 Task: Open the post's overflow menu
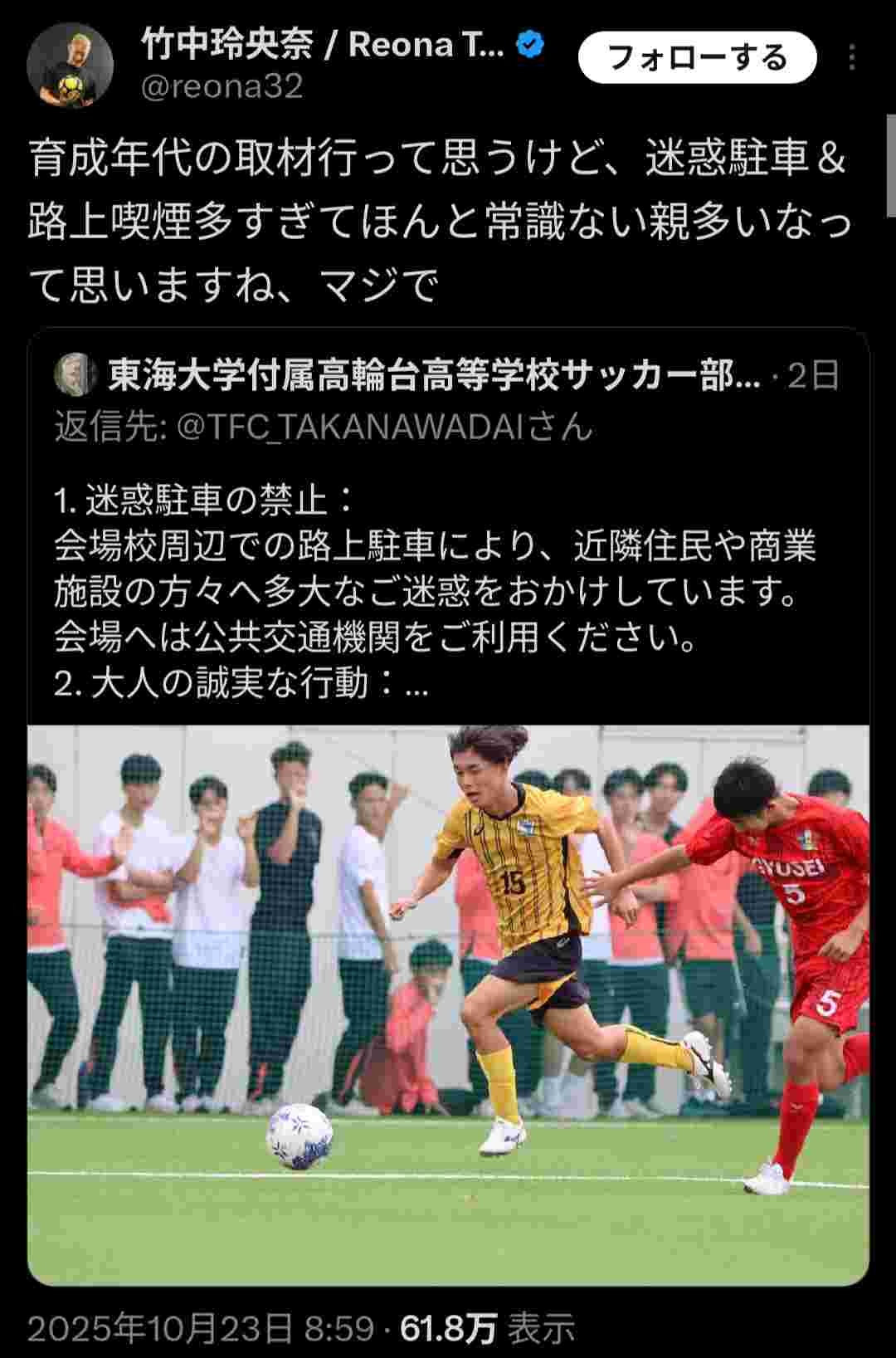852,58
